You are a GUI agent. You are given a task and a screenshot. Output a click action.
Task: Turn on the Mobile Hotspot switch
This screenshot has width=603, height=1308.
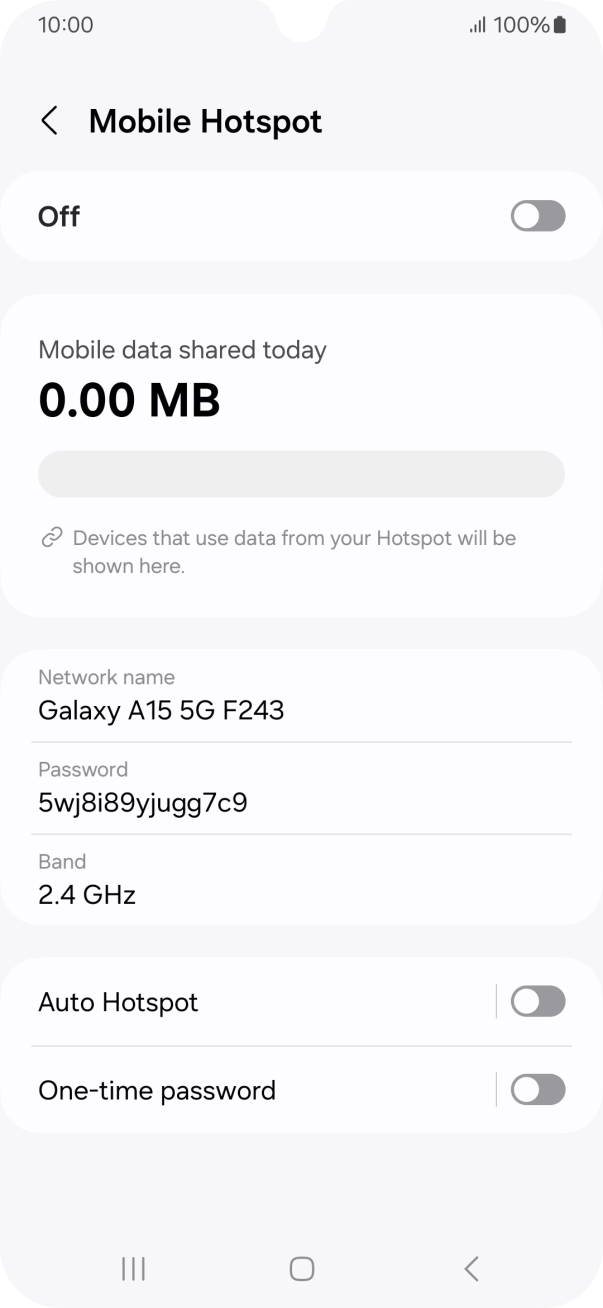[x=537, y=216]
